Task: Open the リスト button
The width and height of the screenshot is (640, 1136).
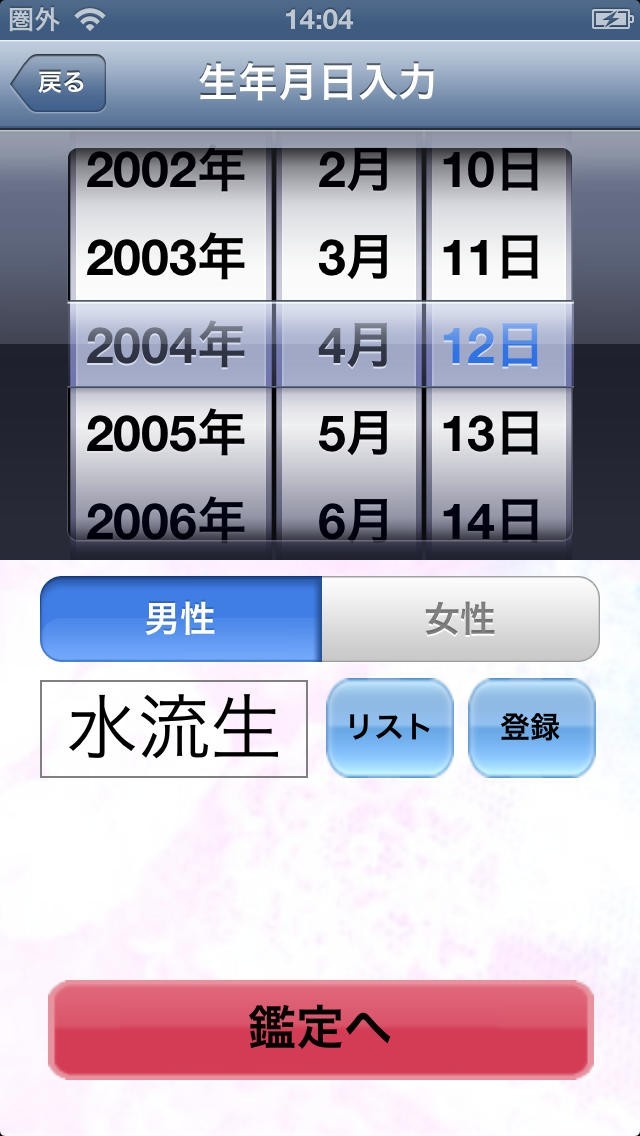Action: pyautogui.click(x=390, y=728)
